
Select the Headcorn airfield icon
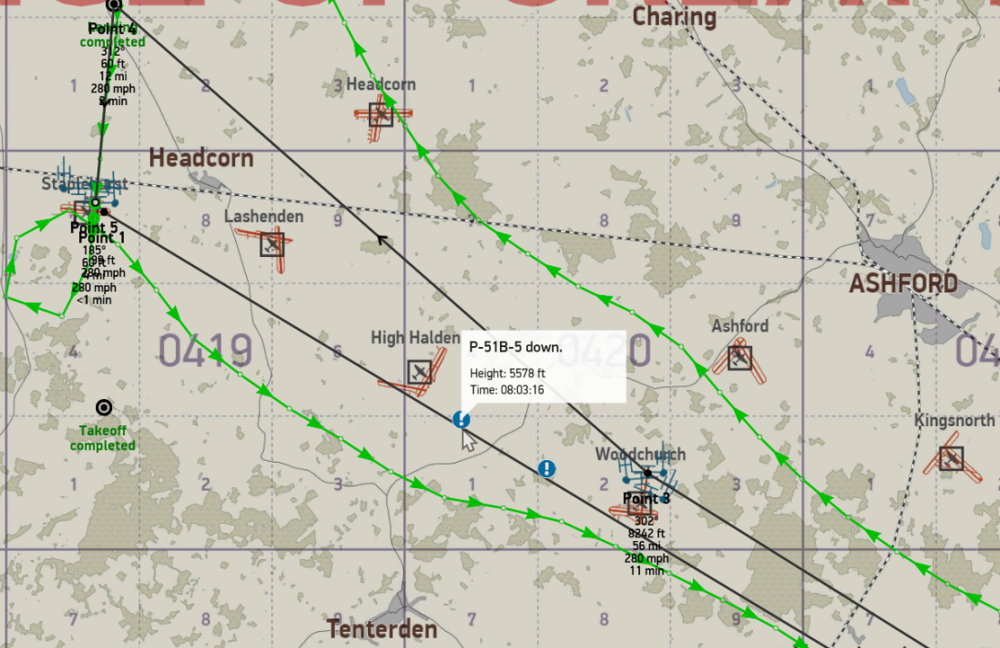coord(380,115)
